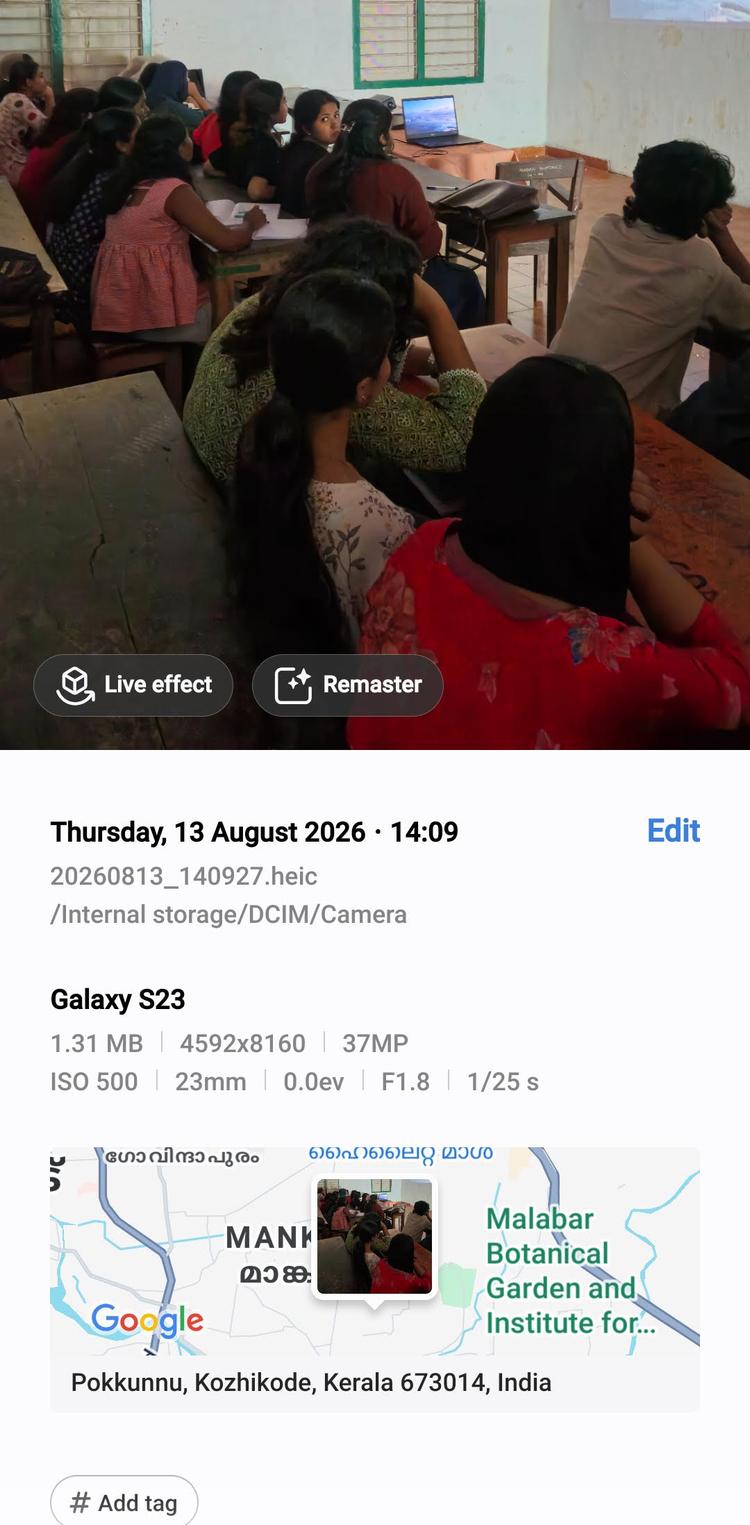Image resolution: width=750 pixels, height=1525 pixels.
Task: Open the location map preview
Action: (x=375, y=1251)
